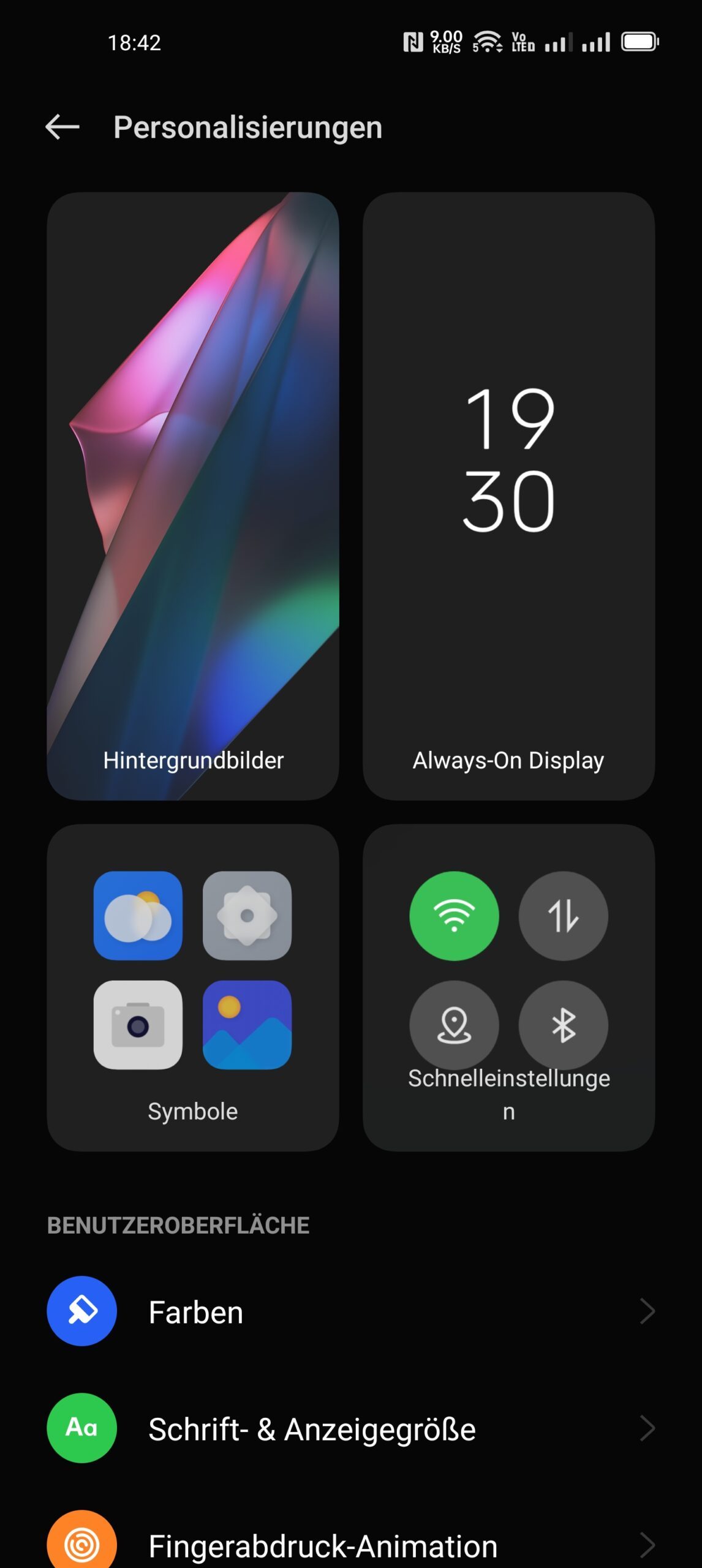Open the Hintergrundbilder card
The image size is (702, 1568).
193,496
